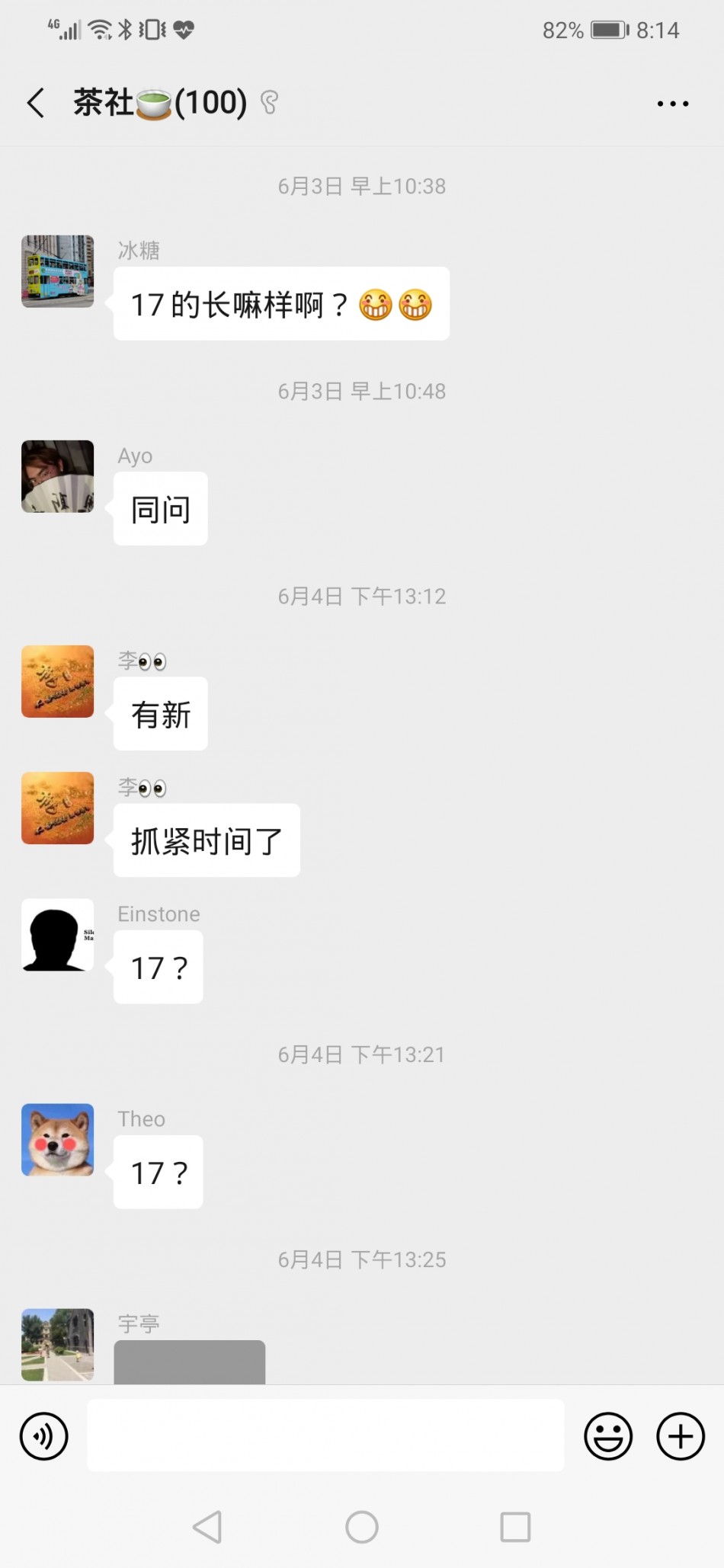Open recent apps with square button

(515, 1526)
